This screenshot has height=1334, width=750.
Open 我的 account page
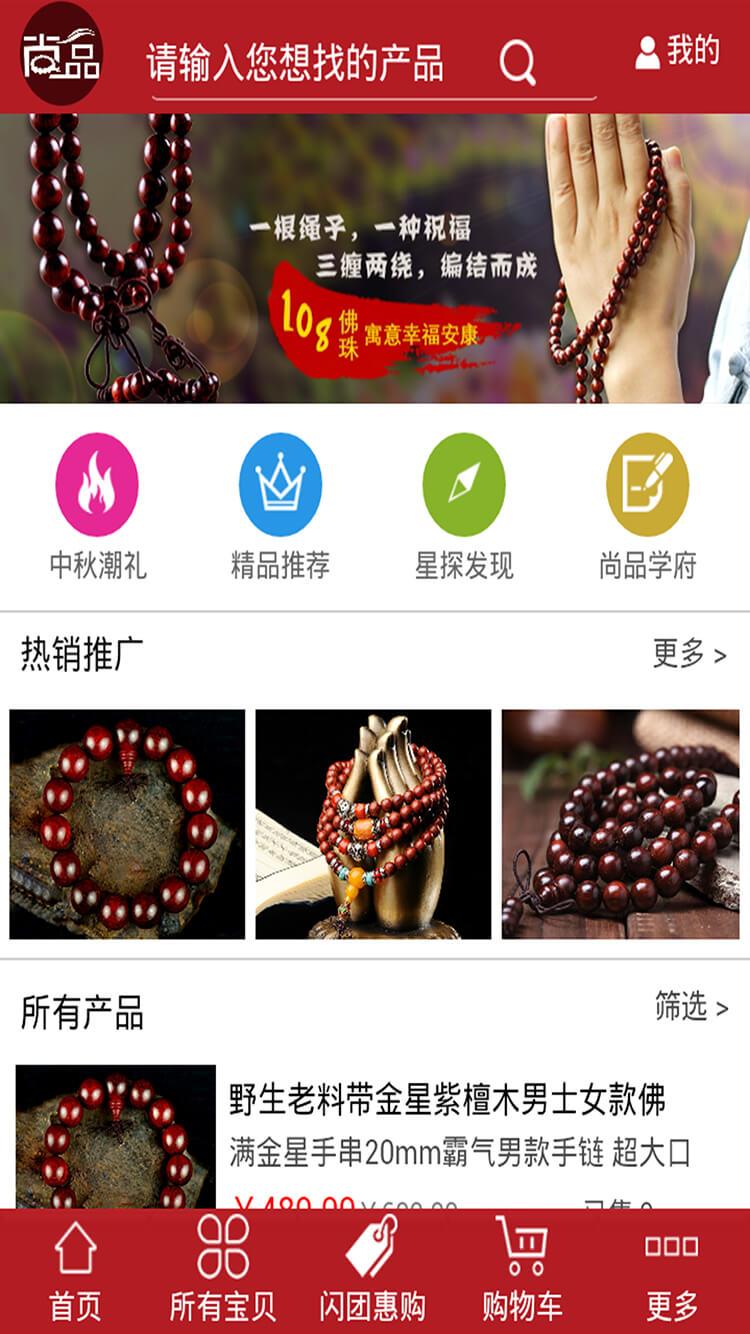coord(678,51)
